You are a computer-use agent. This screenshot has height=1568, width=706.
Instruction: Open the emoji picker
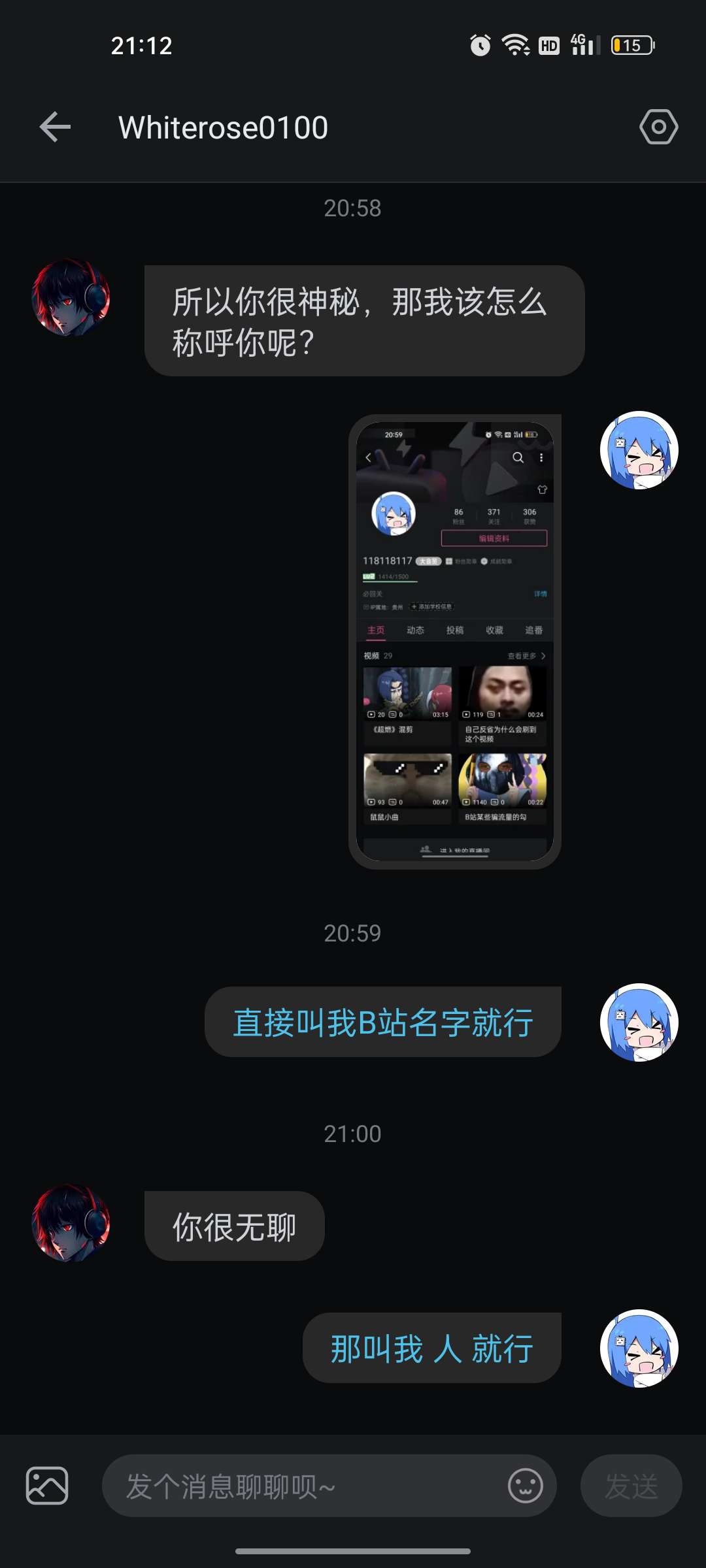[x=526, y=1486]
